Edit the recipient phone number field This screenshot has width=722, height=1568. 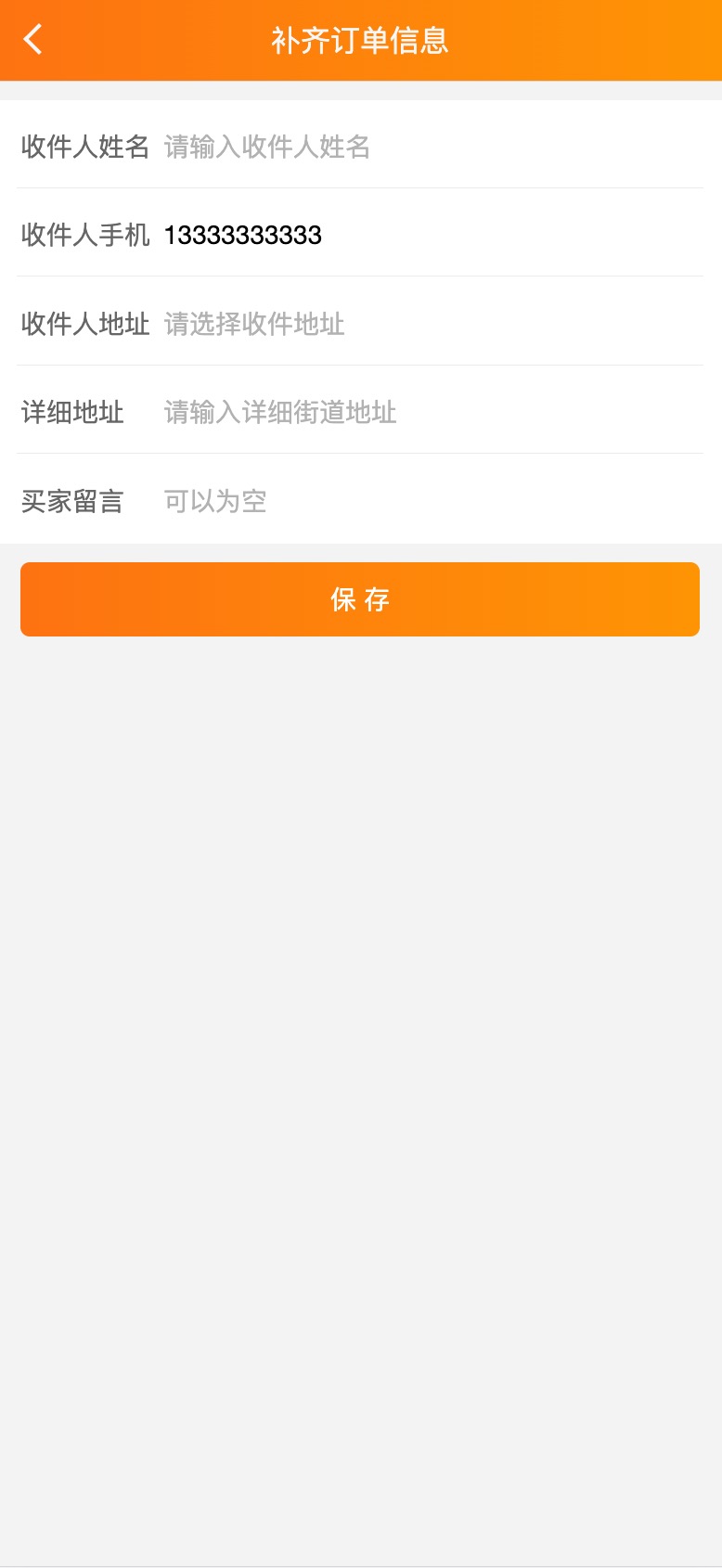point(427,235)
